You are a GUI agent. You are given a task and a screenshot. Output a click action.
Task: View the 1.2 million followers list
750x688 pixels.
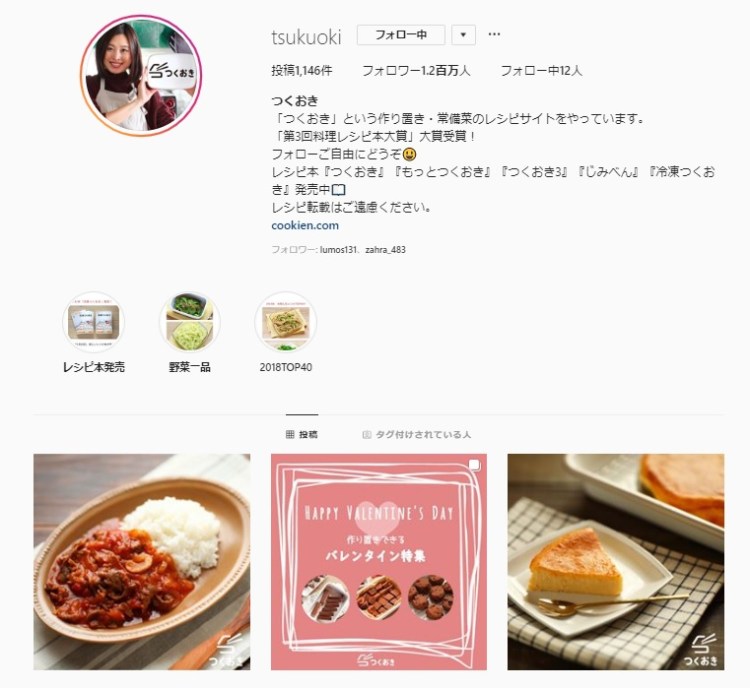tap(415, 71)
